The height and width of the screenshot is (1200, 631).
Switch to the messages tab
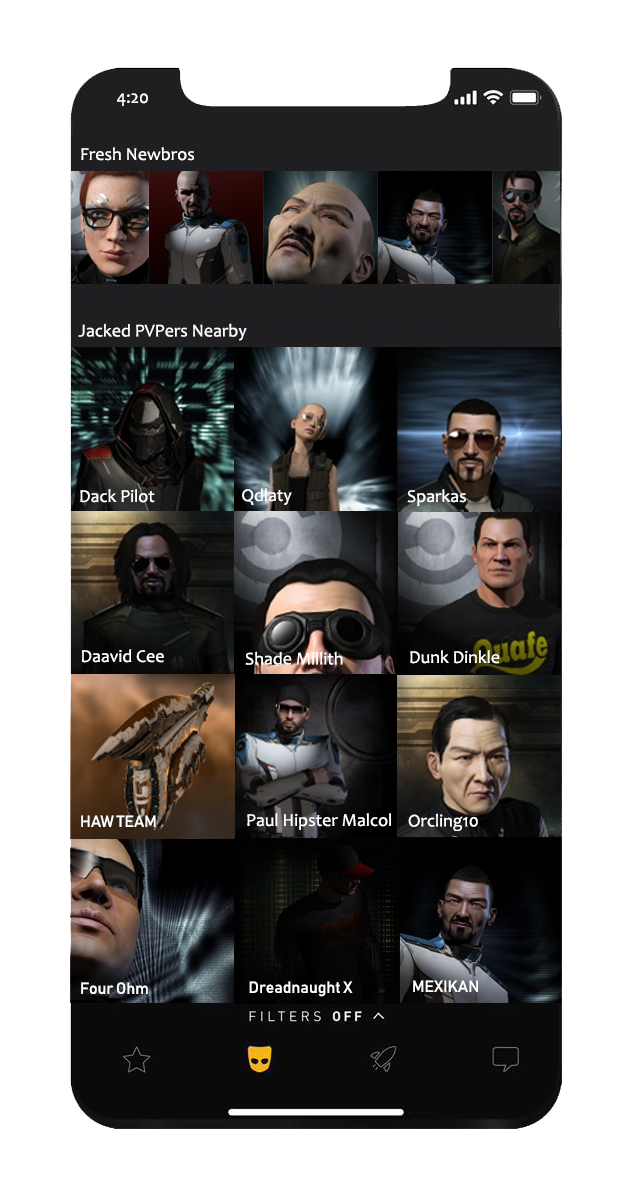click(506, 1060)
